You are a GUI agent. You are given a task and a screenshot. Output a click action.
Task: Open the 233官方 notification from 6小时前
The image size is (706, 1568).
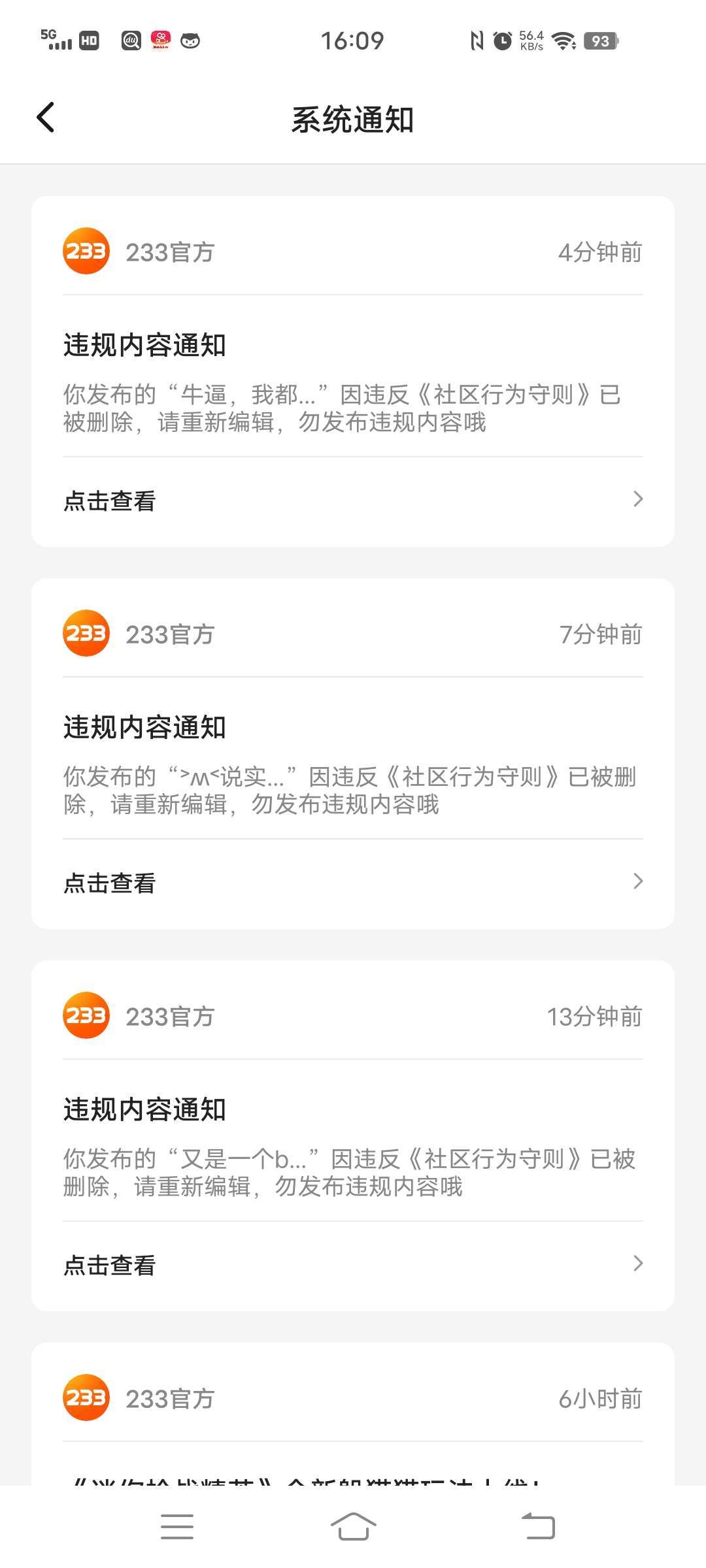tap(353, 1411)
